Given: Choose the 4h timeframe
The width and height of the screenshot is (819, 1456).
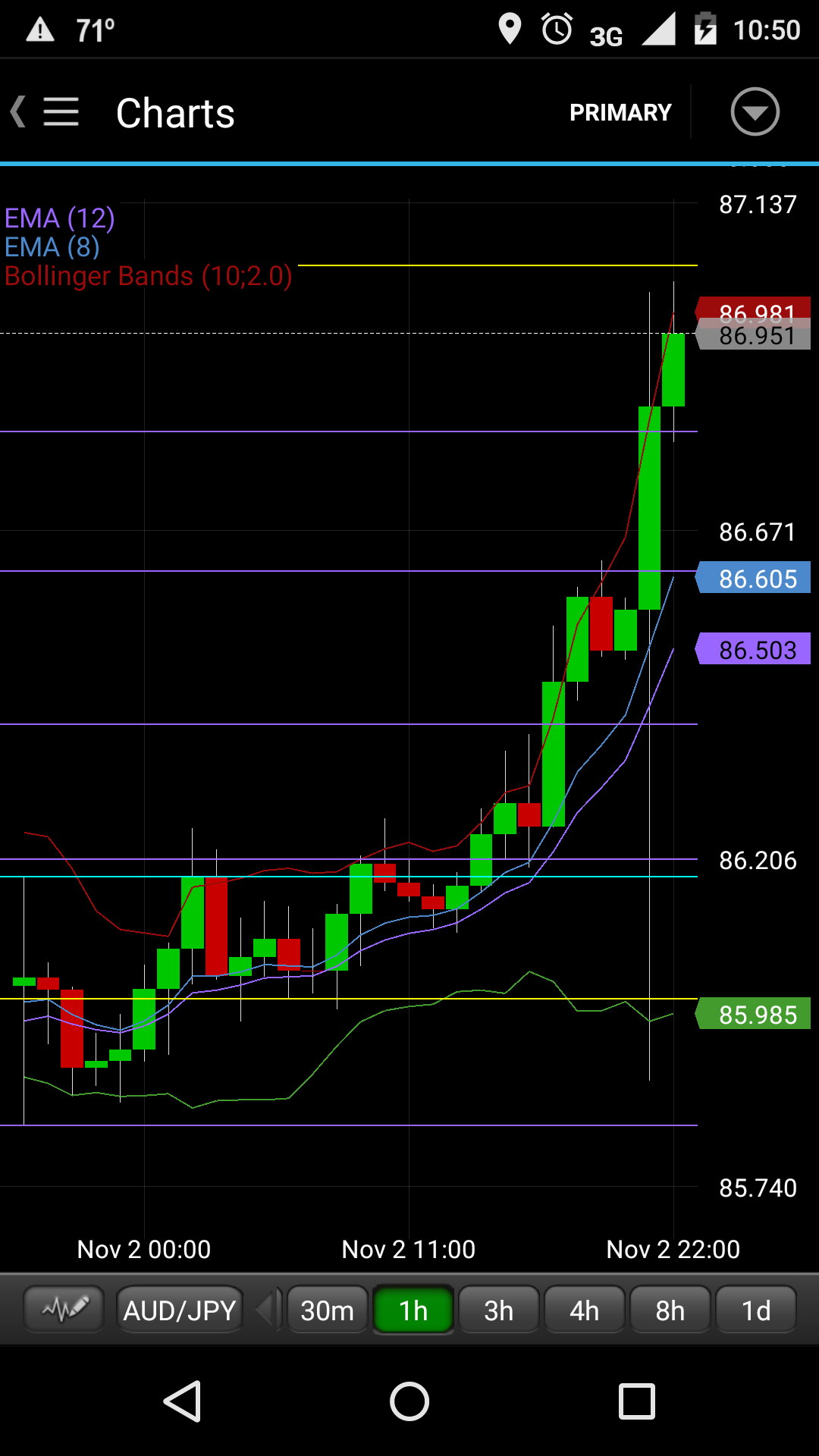Looking at the screenshot, I should tap(585, 1310).
